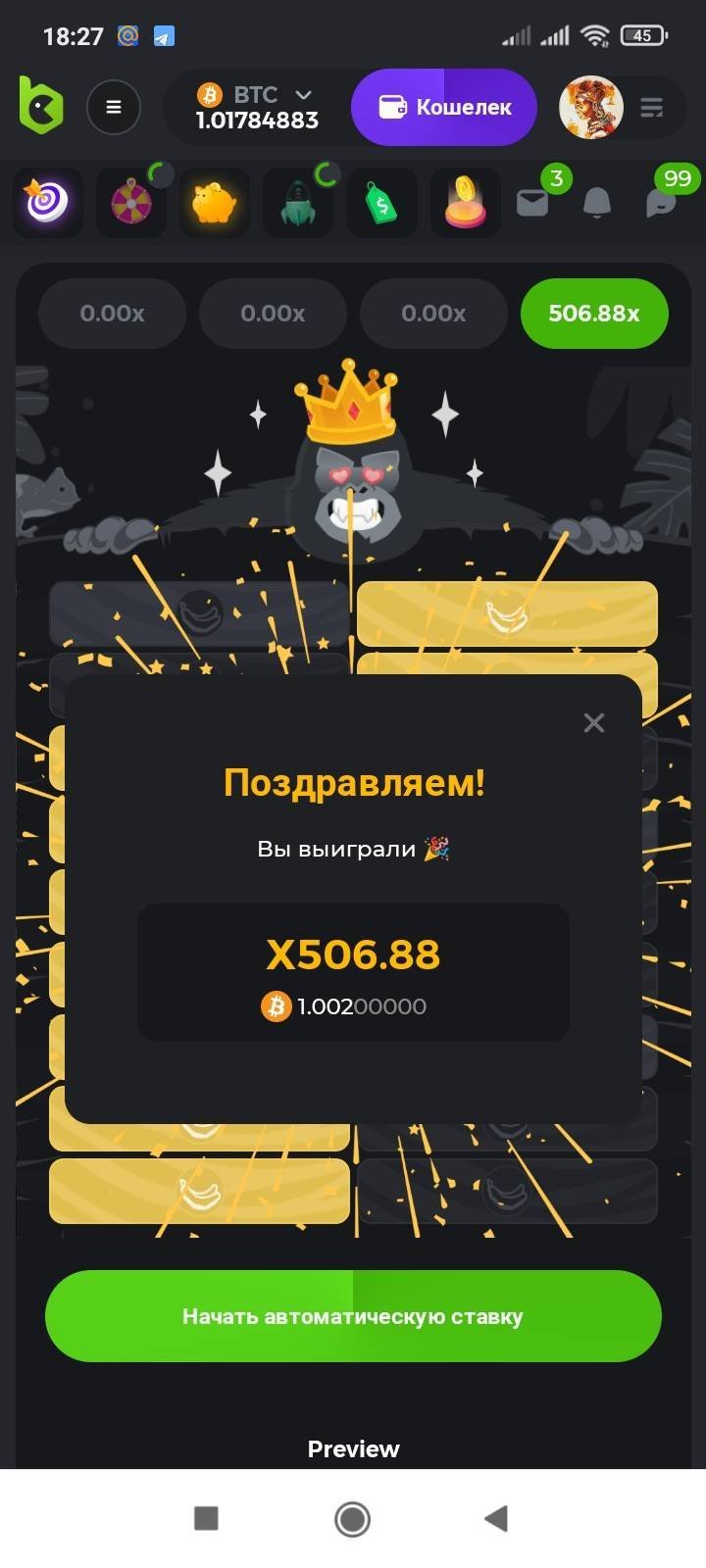Close the congratulations popup

[593, 723]
